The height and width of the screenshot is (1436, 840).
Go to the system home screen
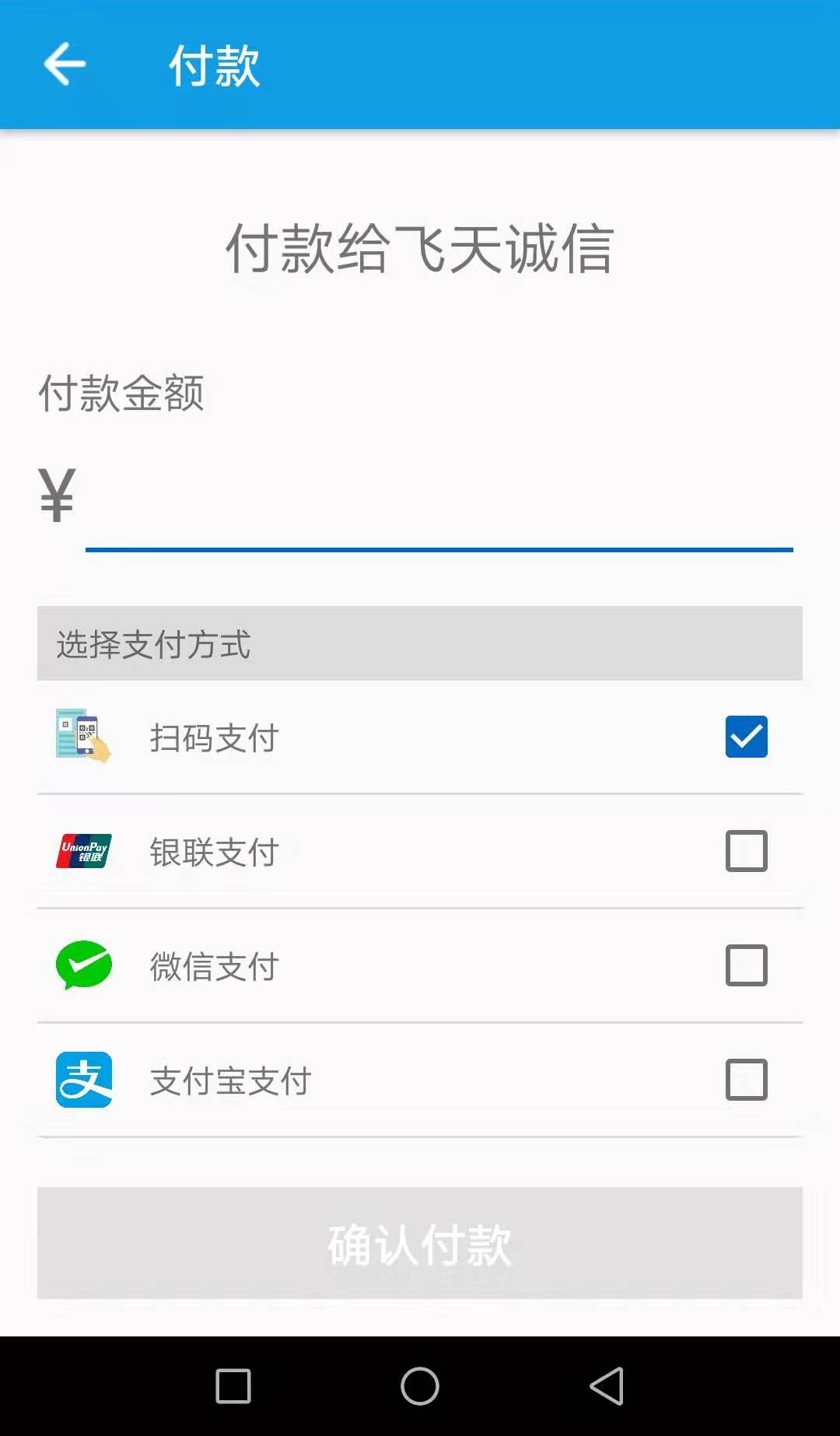tap(420, 1386)
